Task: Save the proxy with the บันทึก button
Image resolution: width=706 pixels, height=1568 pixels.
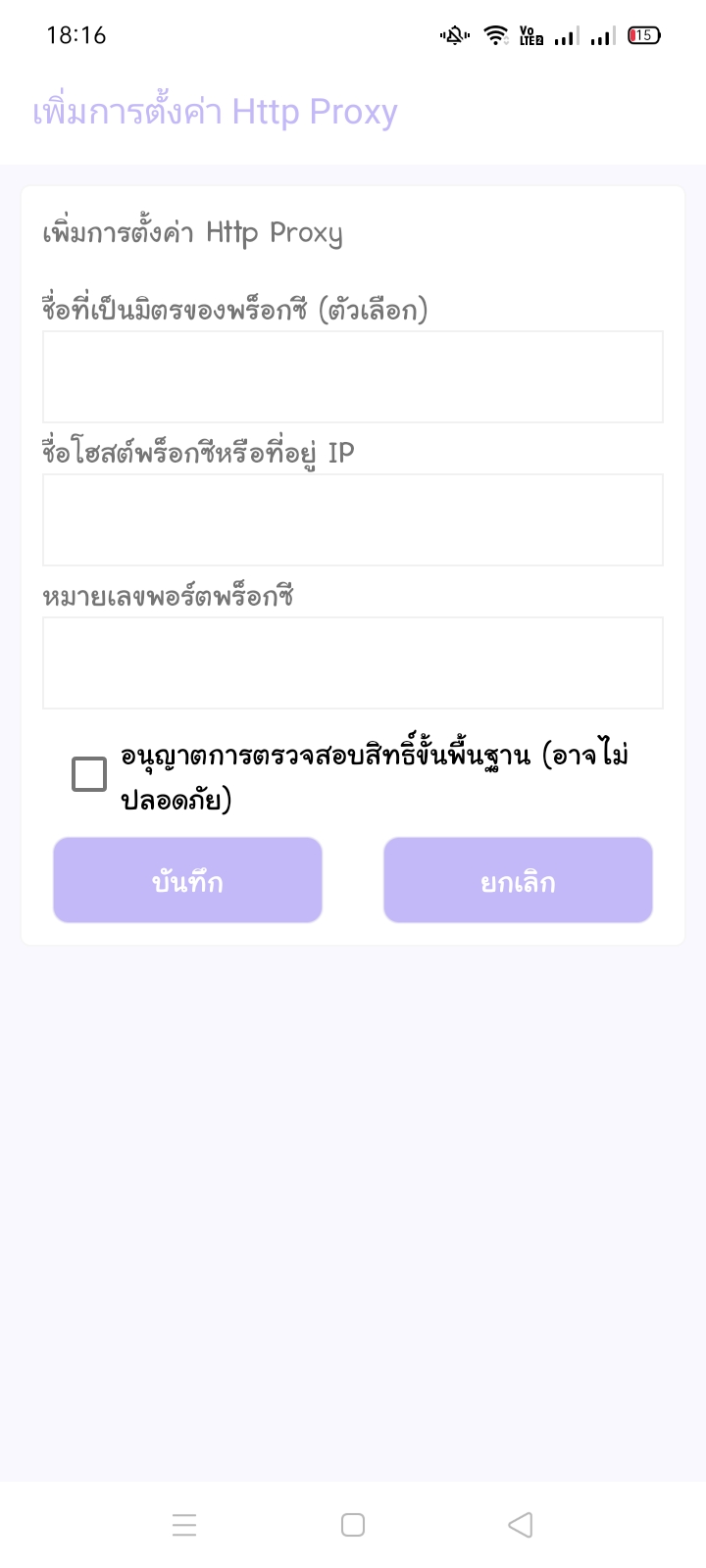Action: pyautogui.click(x=187, y=880)
